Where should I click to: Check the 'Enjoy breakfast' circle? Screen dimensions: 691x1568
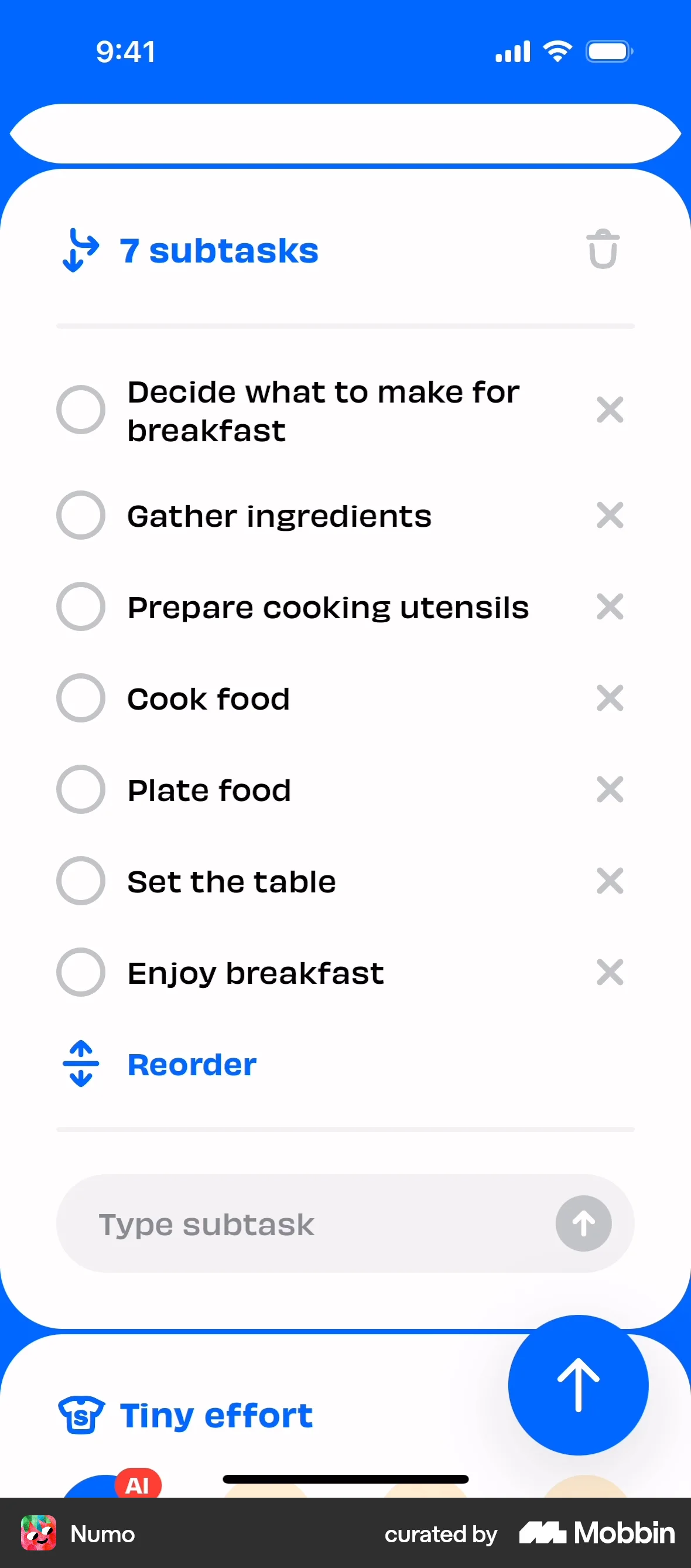click(x=81, y=972)
